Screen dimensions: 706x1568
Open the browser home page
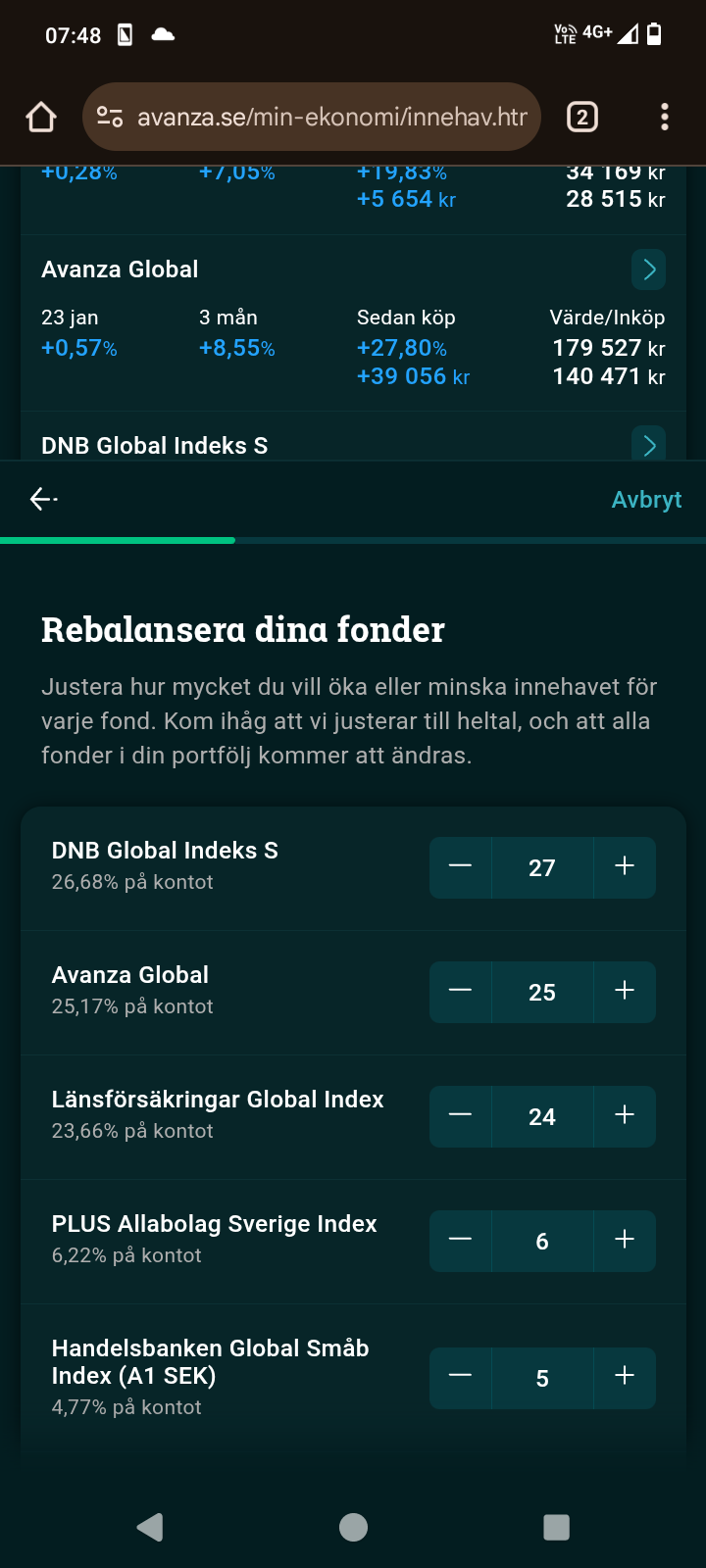41,118
